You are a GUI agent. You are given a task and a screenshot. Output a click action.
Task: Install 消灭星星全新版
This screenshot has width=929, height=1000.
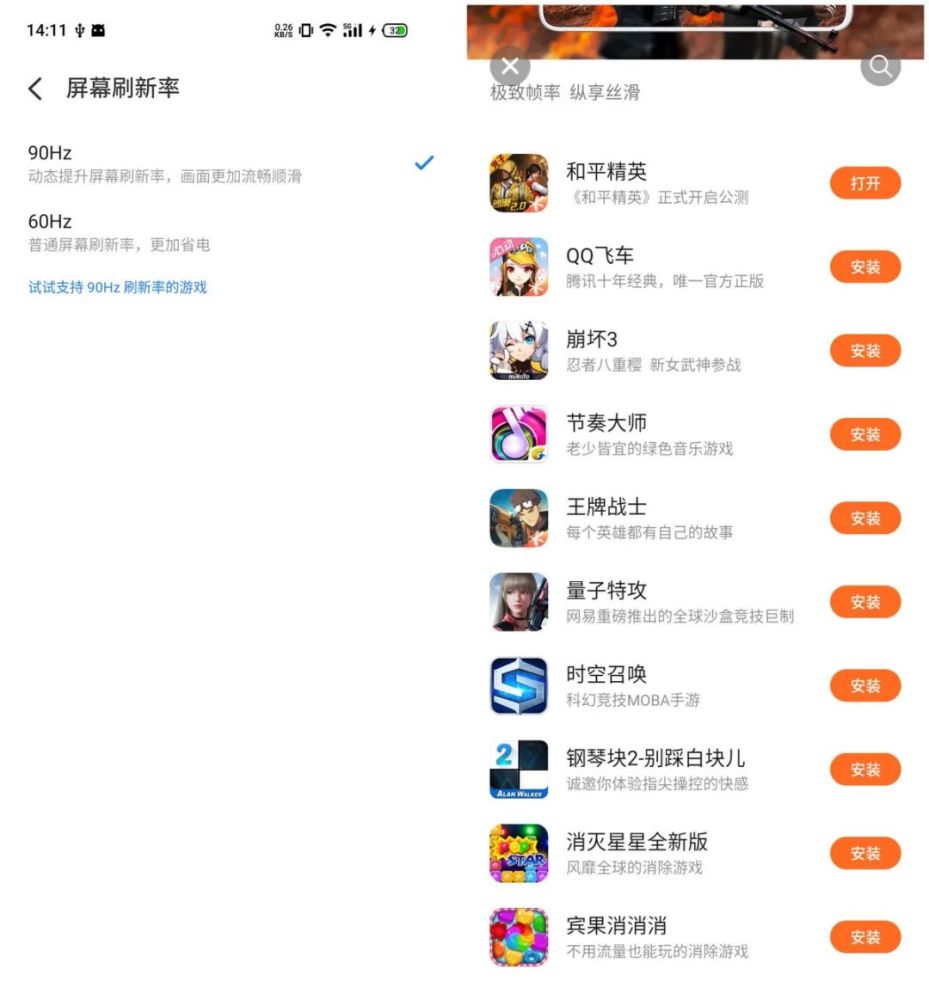[x=865, y=853]
